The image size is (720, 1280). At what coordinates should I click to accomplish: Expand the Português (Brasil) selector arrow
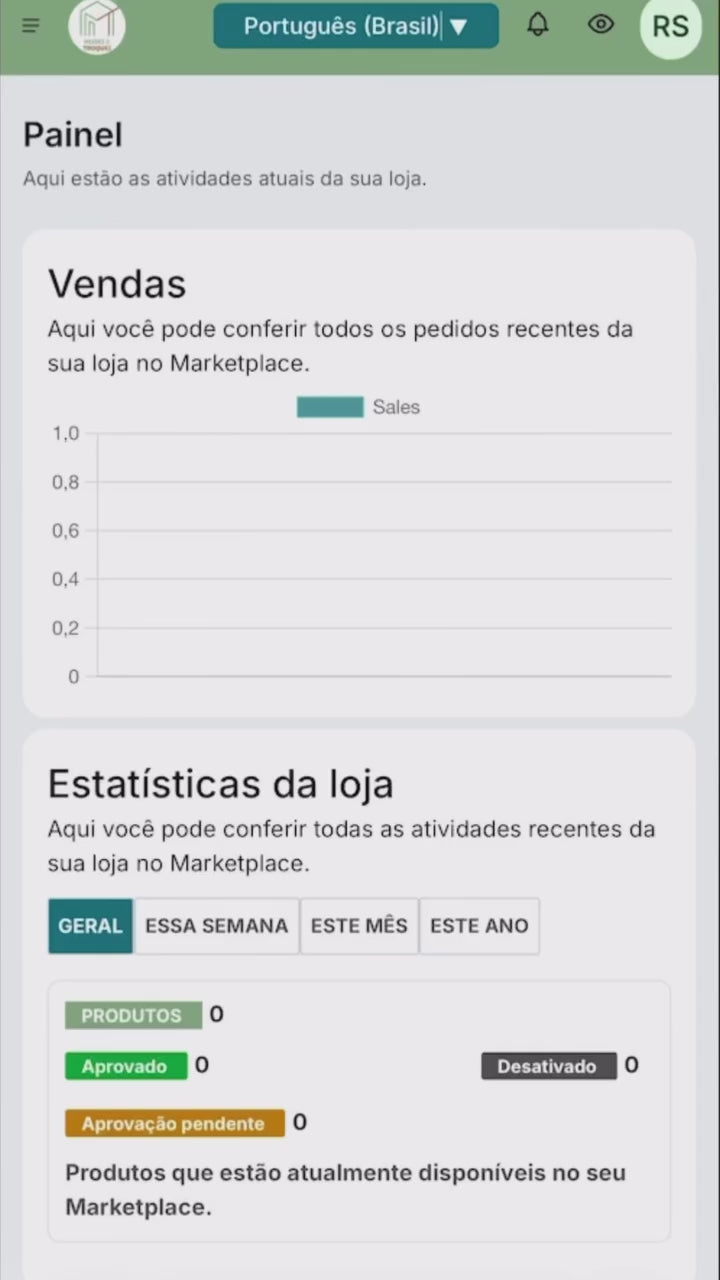(459, 26)
